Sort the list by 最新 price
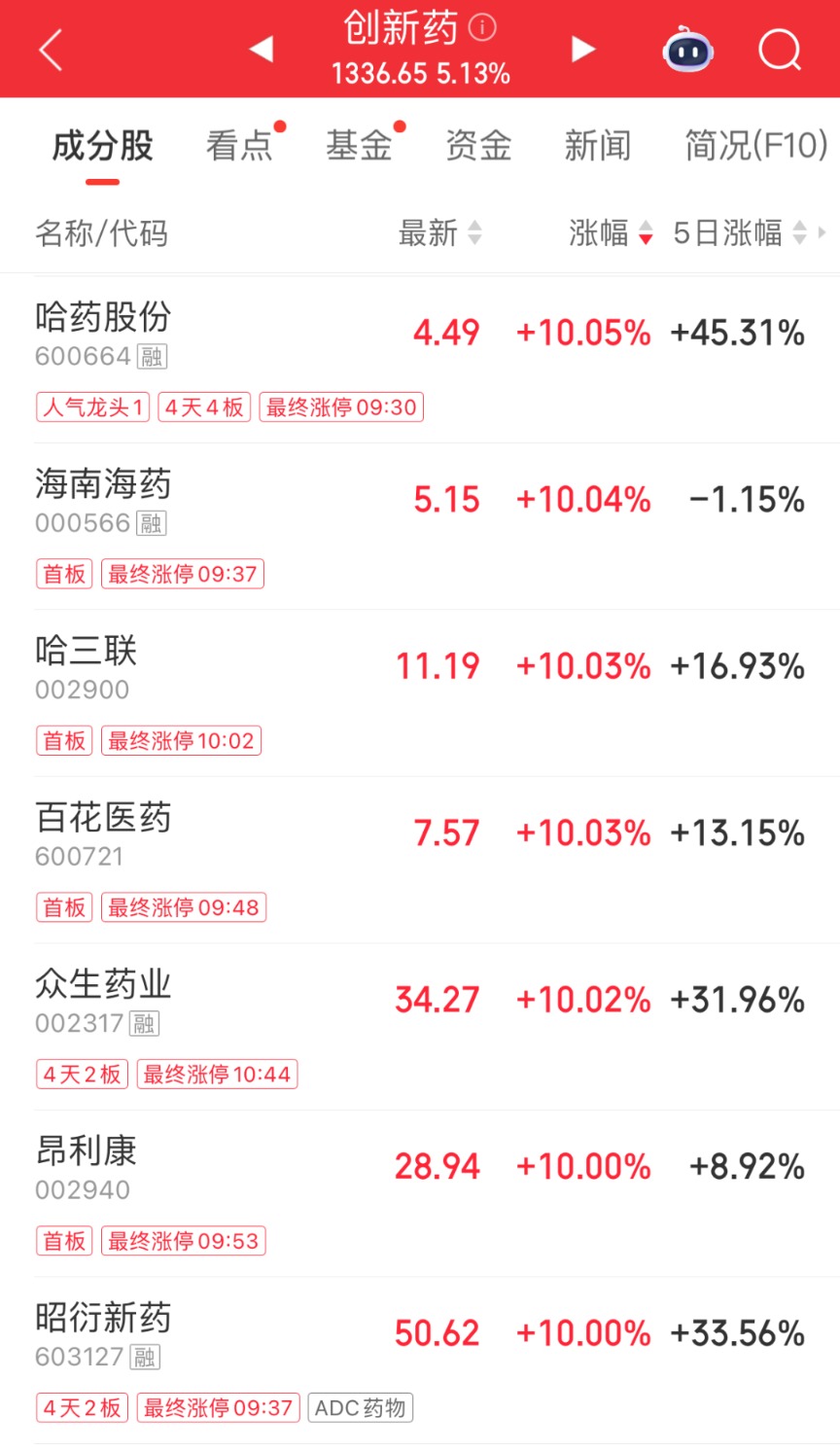 439,232
